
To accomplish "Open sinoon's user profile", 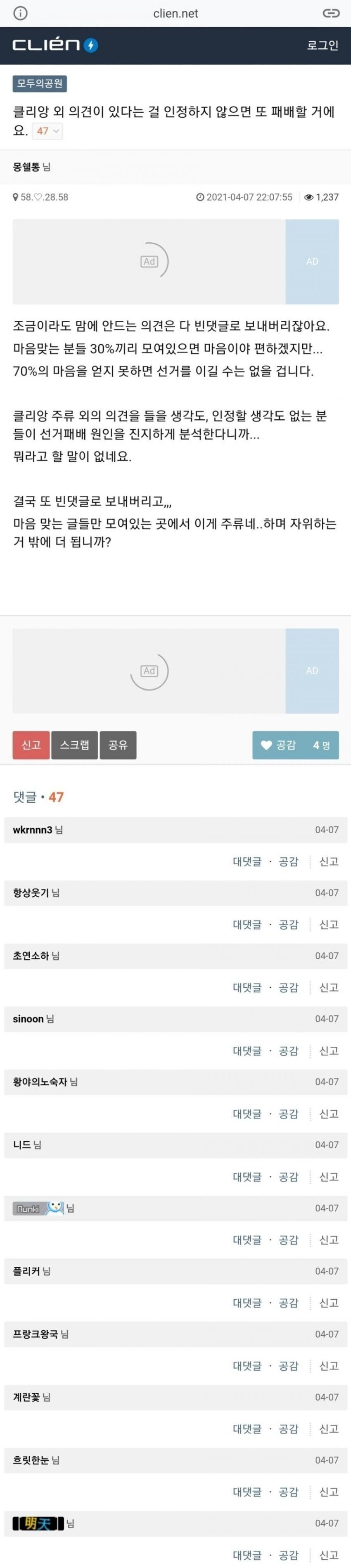I will (28, 1019).
